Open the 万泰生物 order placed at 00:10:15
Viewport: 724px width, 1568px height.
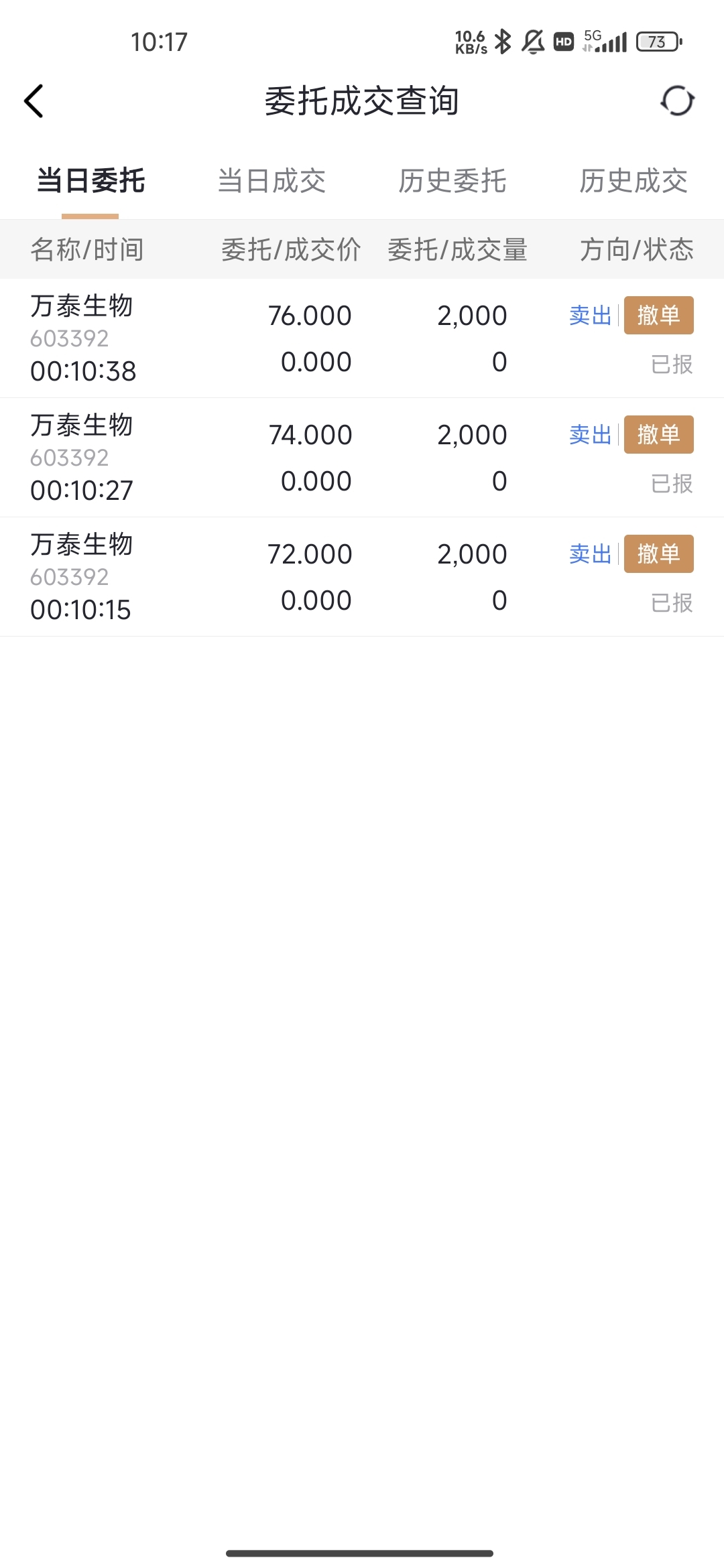click(x=362, y=577)
